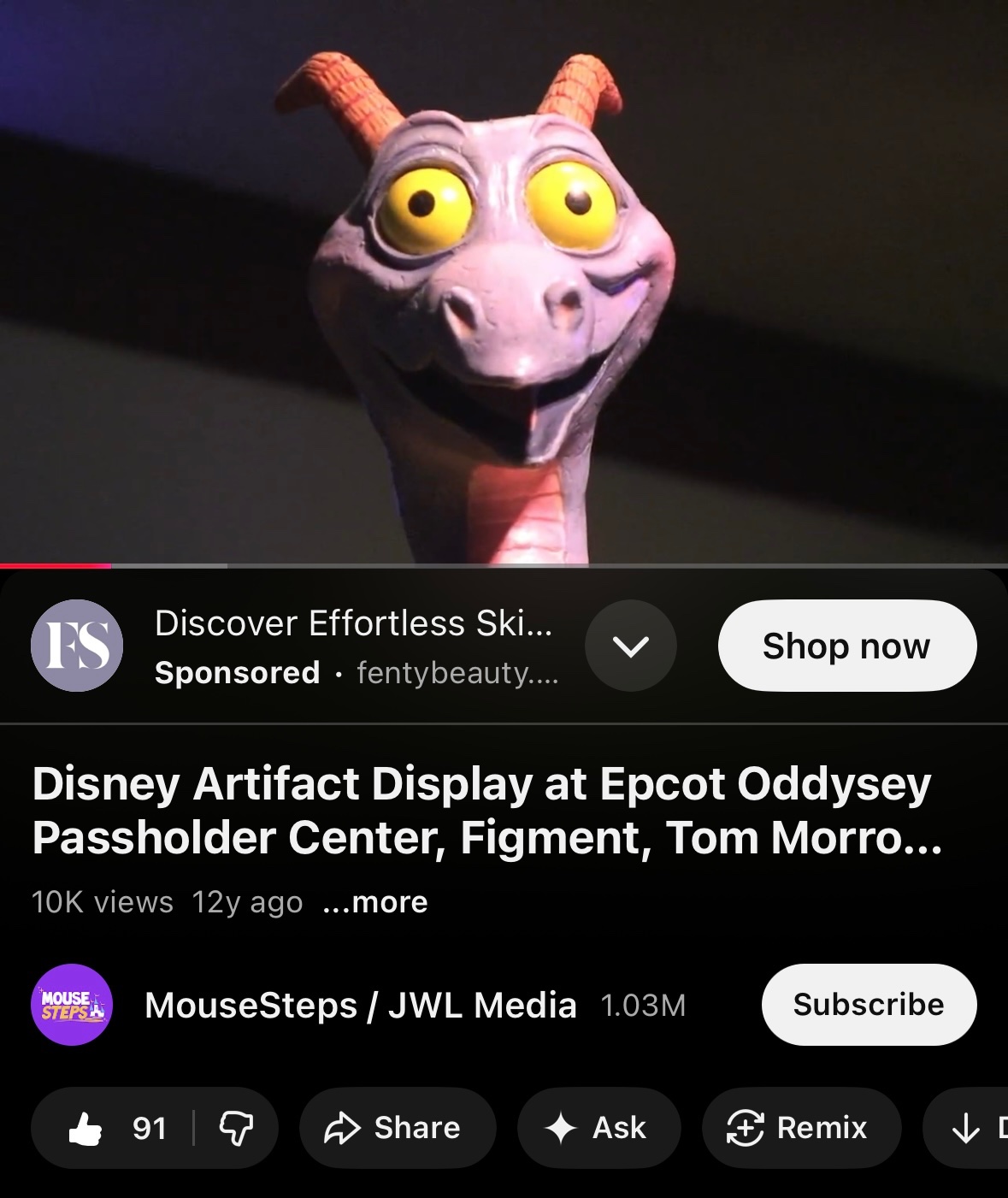Dislike this video
Screen dimensions: 1008x1198
pyautogui.click(x=236, y=1128)
